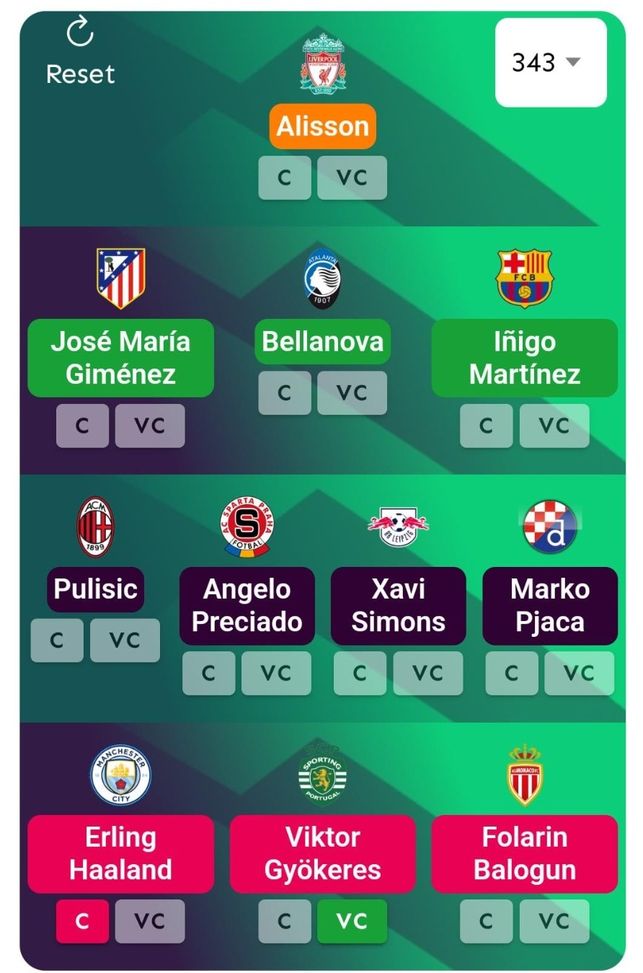This screenshot has width=643, height=973.
Task: Select the goalkeeper Alisson
Action: [323, 127]
